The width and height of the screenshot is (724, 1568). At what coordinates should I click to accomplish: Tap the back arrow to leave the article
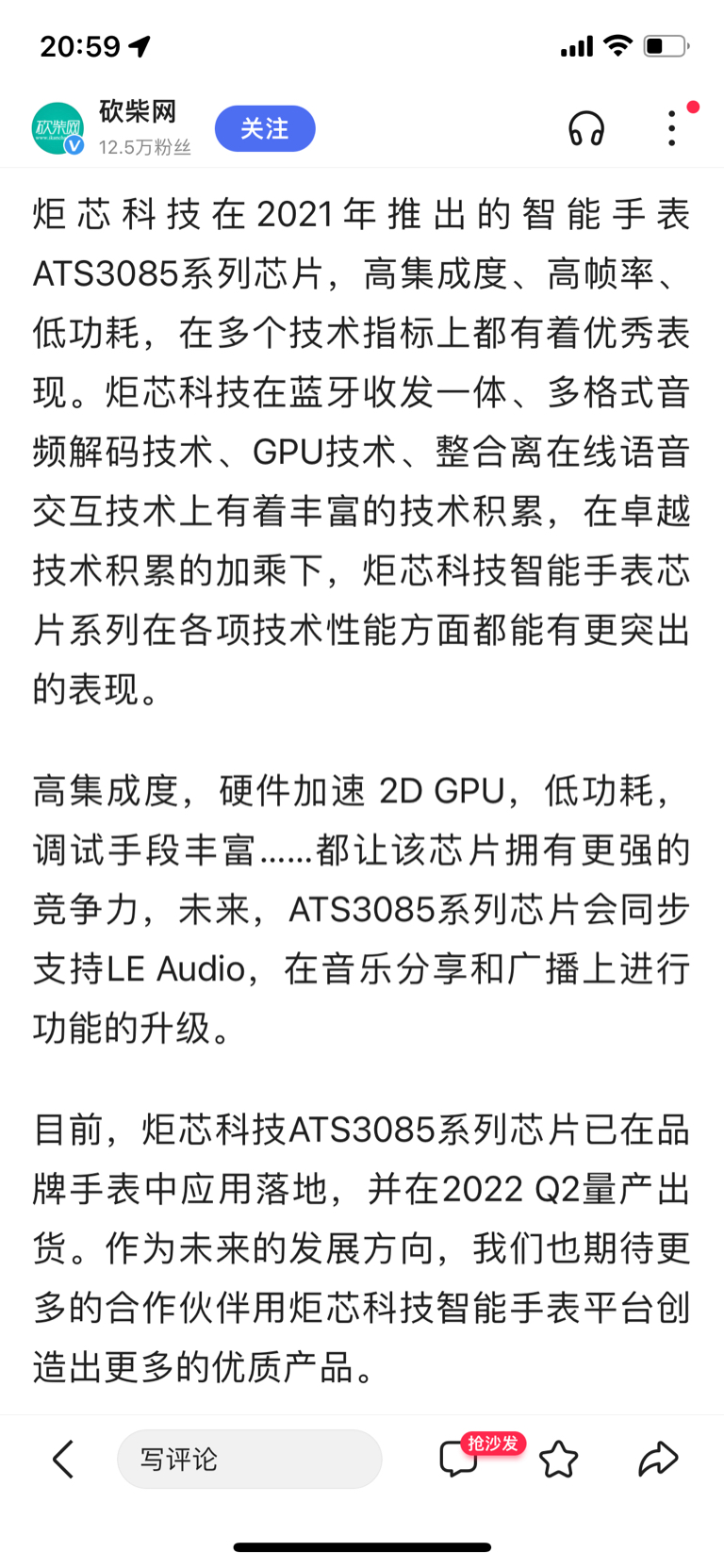(x=62, y=1459)
